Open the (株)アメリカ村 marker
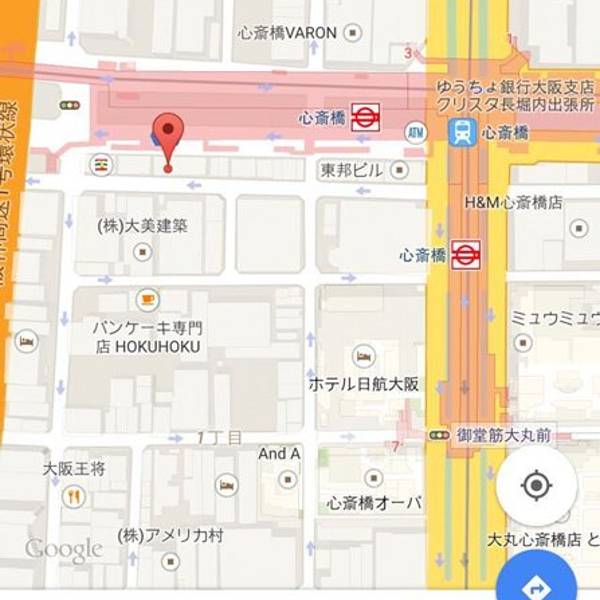 171,561
